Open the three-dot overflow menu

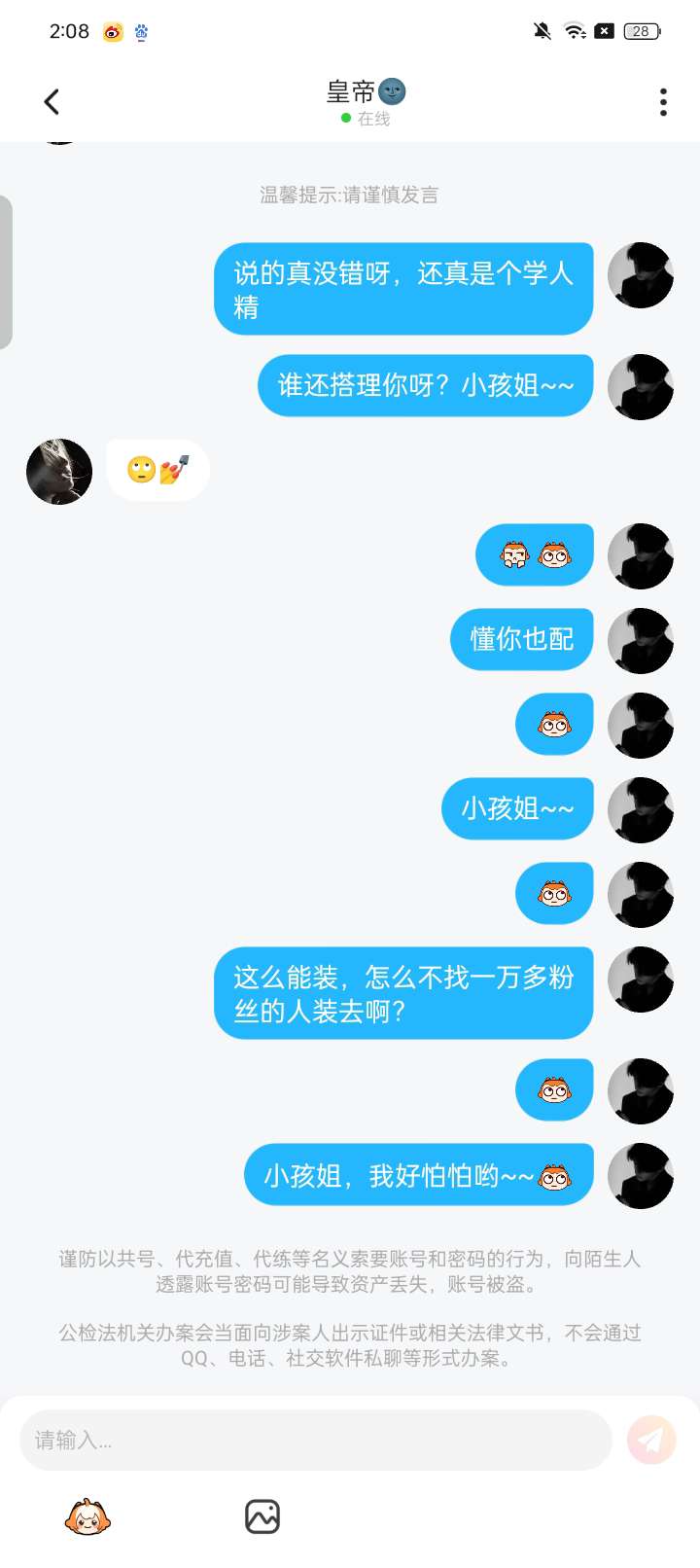tap(663, 101)
